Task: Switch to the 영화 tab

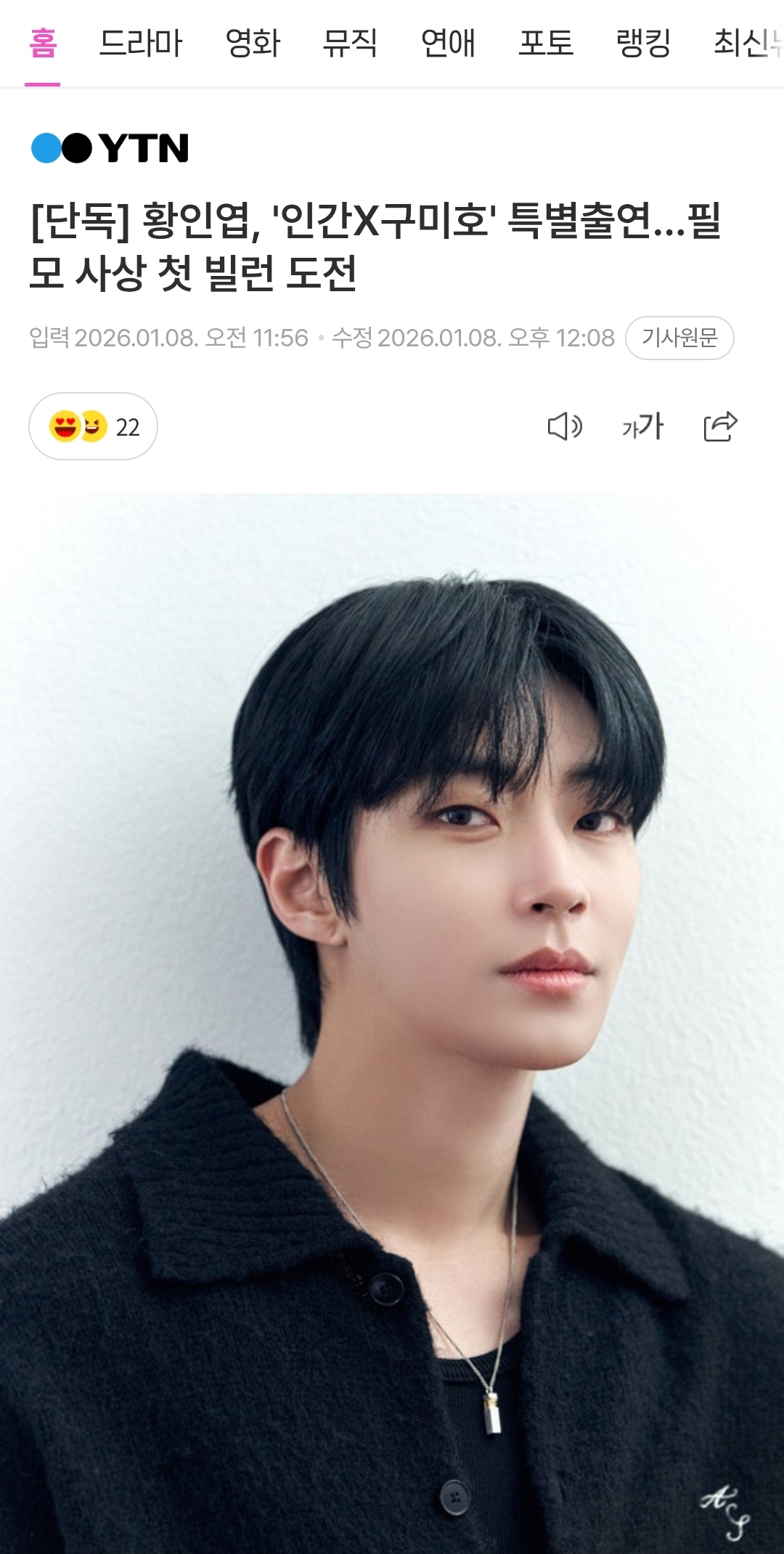Action: click(253, 44)
